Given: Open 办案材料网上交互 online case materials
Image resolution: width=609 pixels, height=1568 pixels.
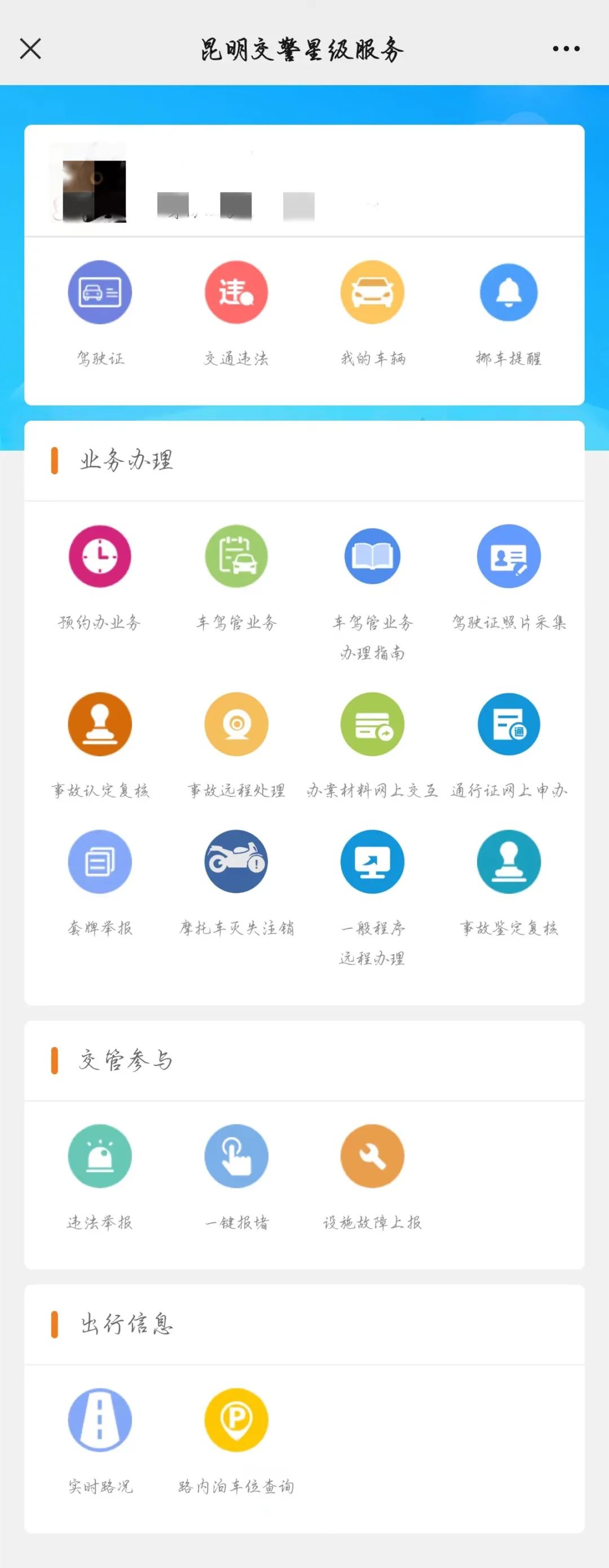Looking at the screenshot, I should click(372, 724).
